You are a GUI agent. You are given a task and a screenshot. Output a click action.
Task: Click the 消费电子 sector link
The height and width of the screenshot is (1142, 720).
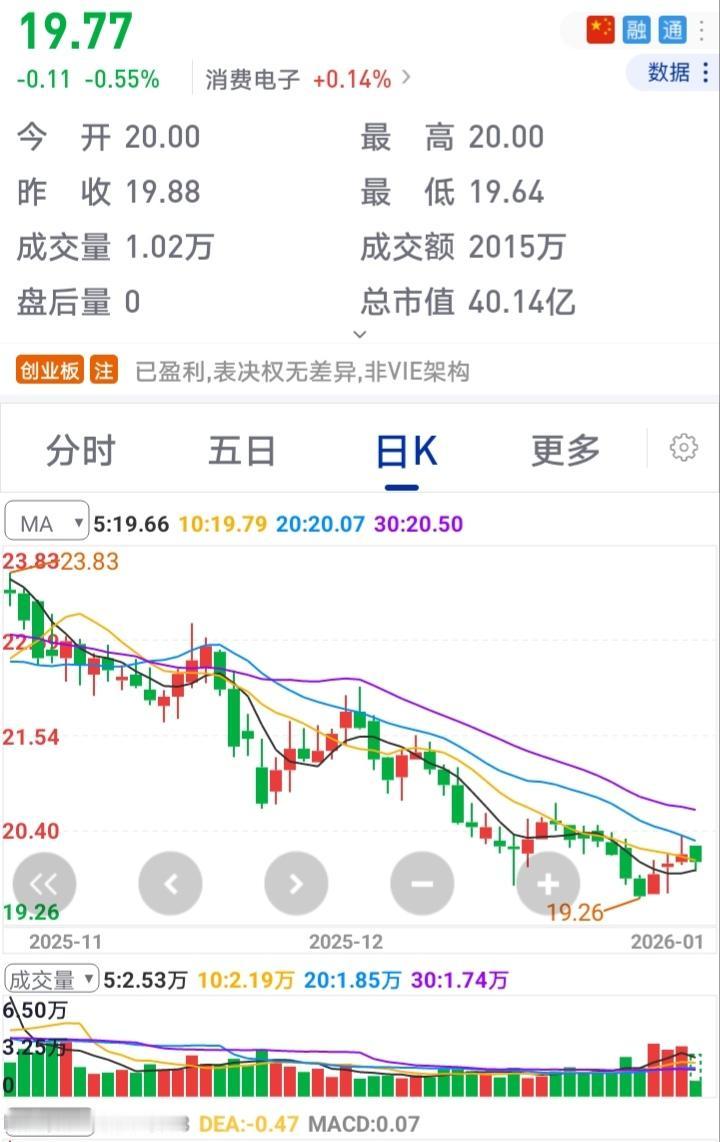252,78
